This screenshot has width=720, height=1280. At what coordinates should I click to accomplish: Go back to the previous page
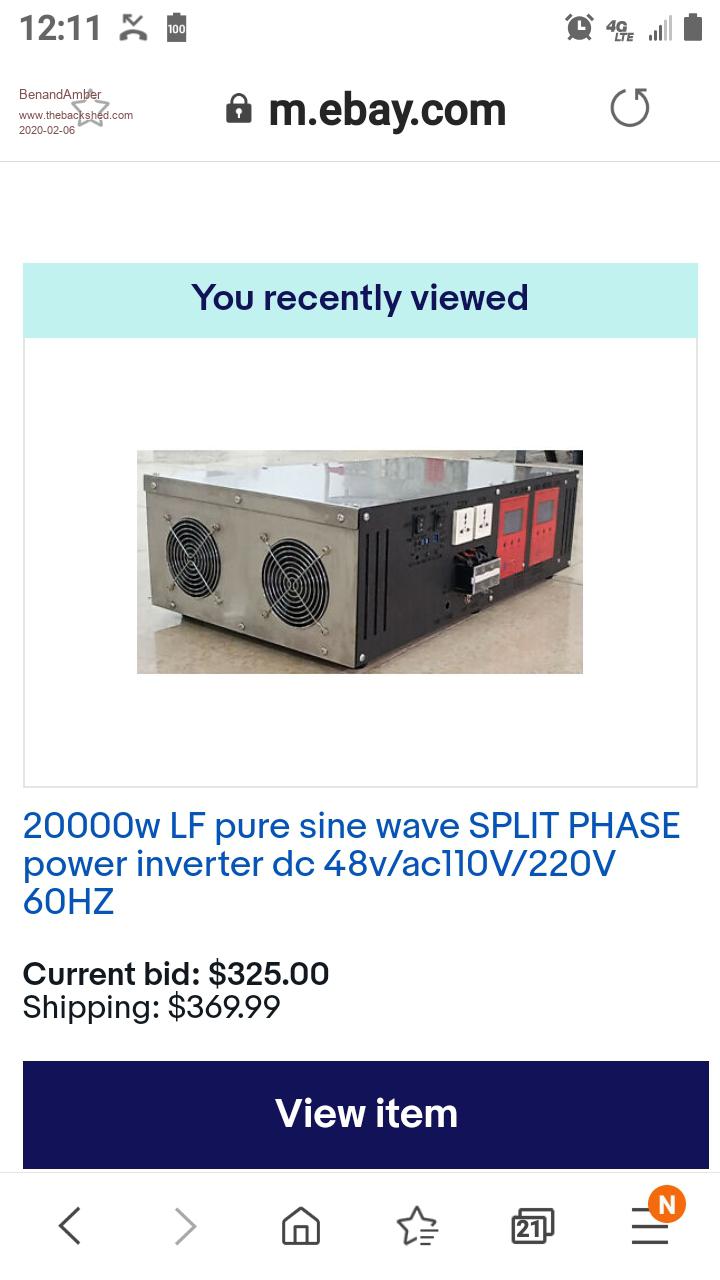click(69, 1225)
